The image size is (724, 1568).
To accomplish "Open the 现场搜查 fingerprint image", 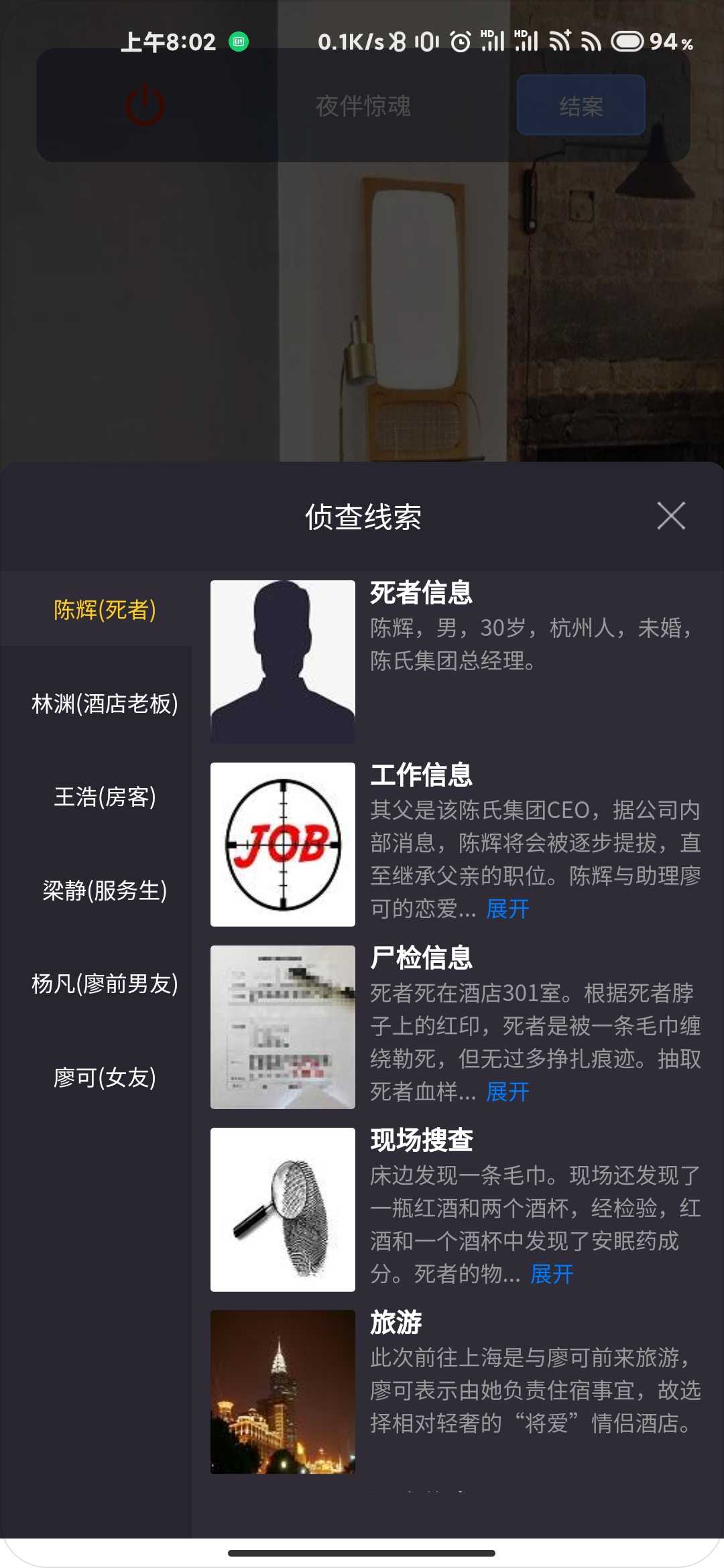I will 283,1210.
